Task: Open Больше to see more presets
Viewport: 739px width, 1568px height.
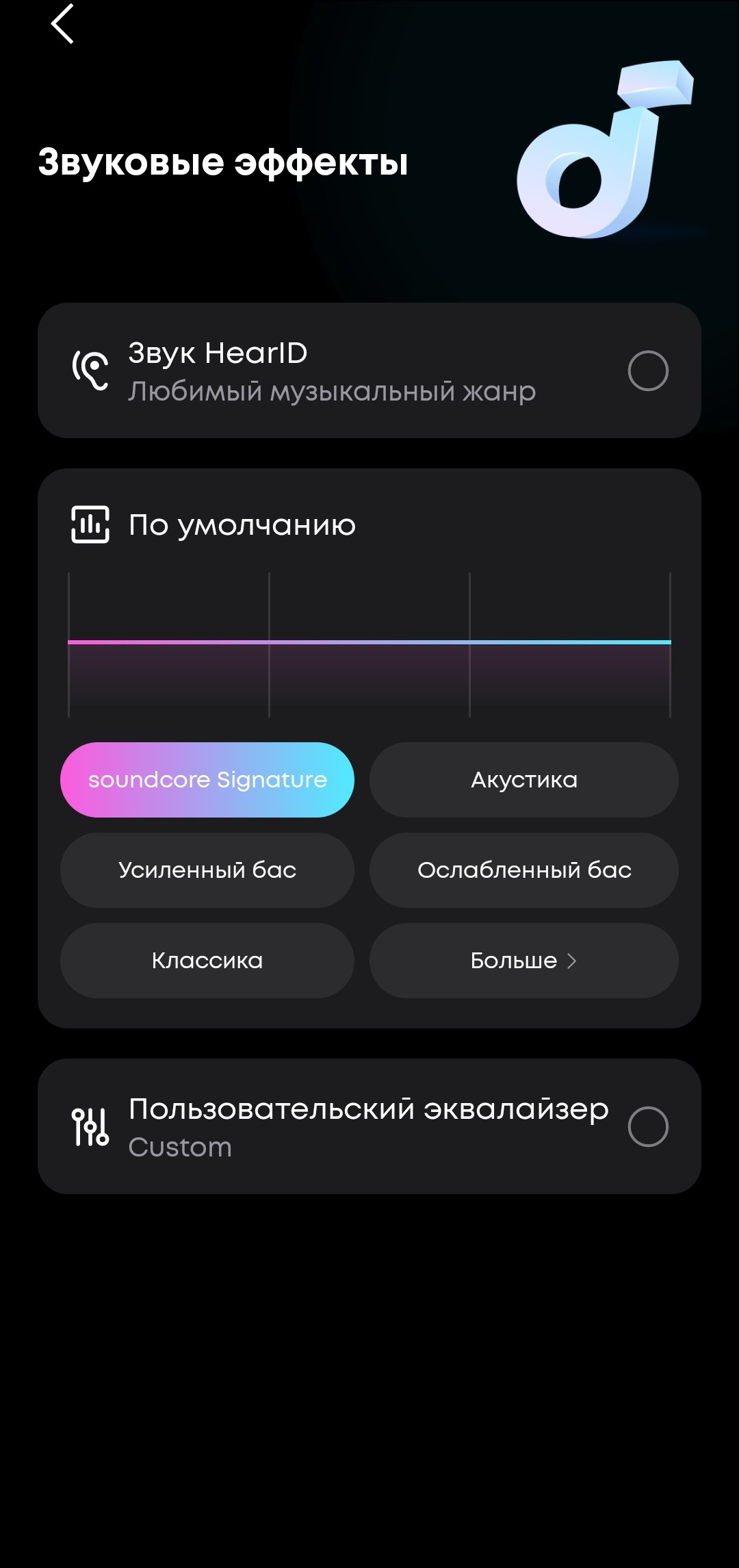Action: tap(523, 961)
